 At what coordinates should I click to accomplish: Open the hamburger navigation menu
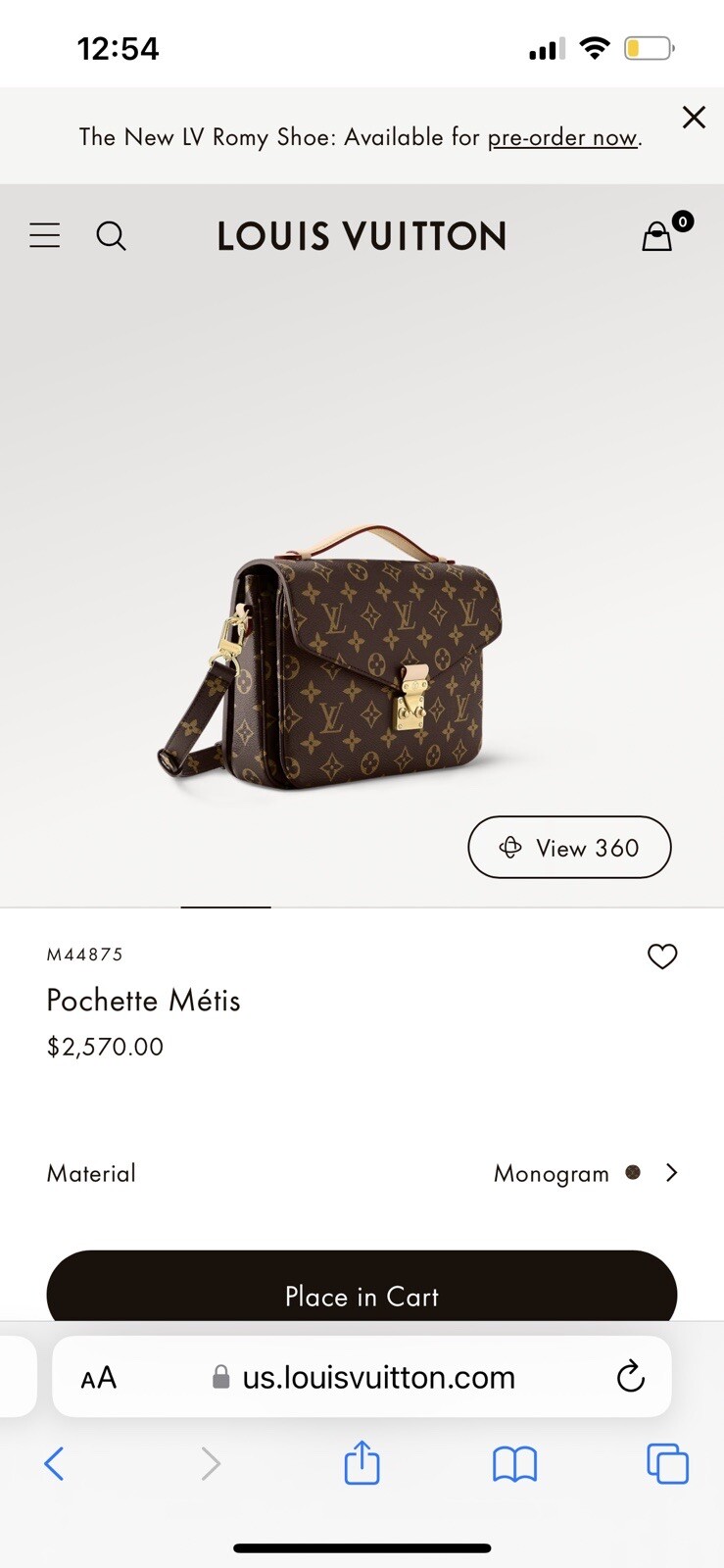coord(45,235)
